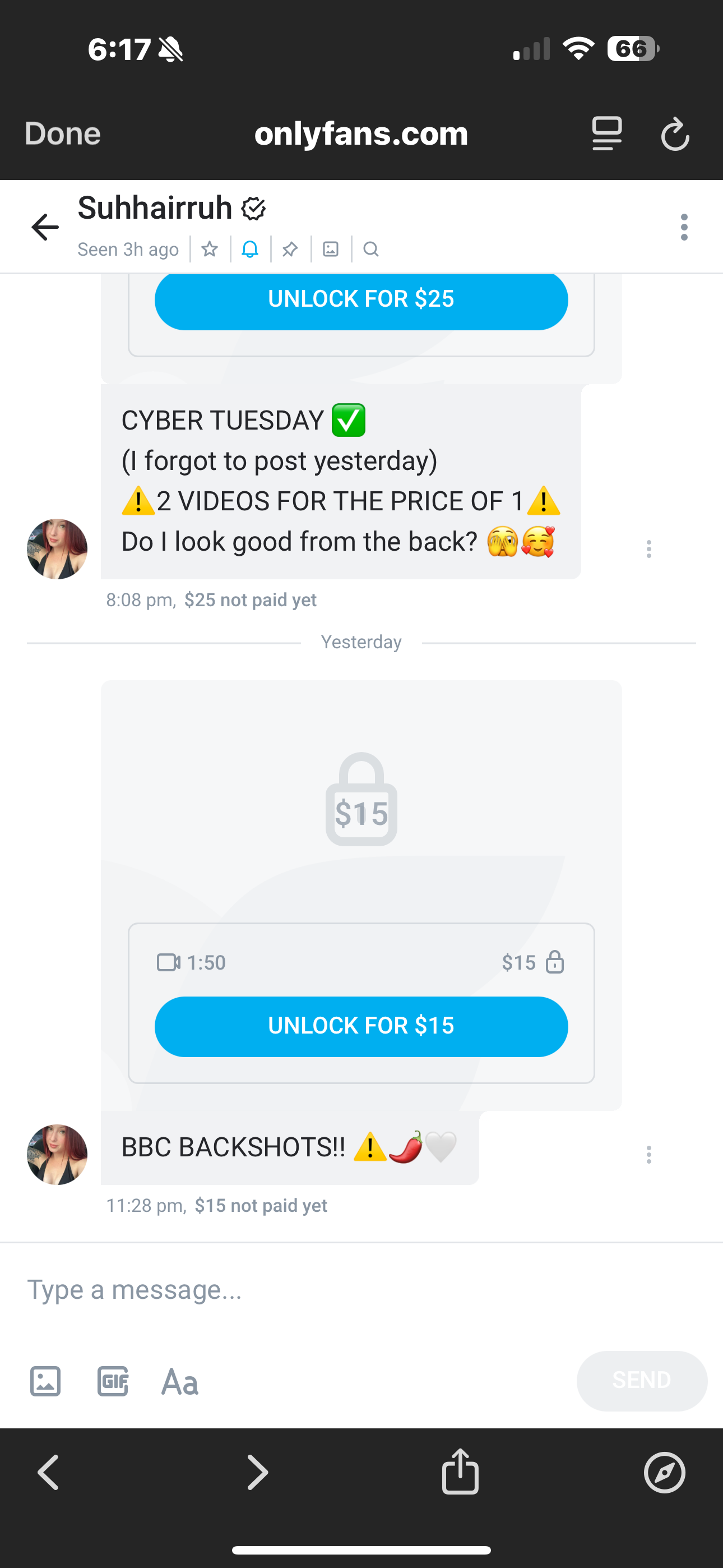This screenshot has width=723, height=1568.
Task: Go back from the Suhhairruh chat
Action: tap(45, 228)
